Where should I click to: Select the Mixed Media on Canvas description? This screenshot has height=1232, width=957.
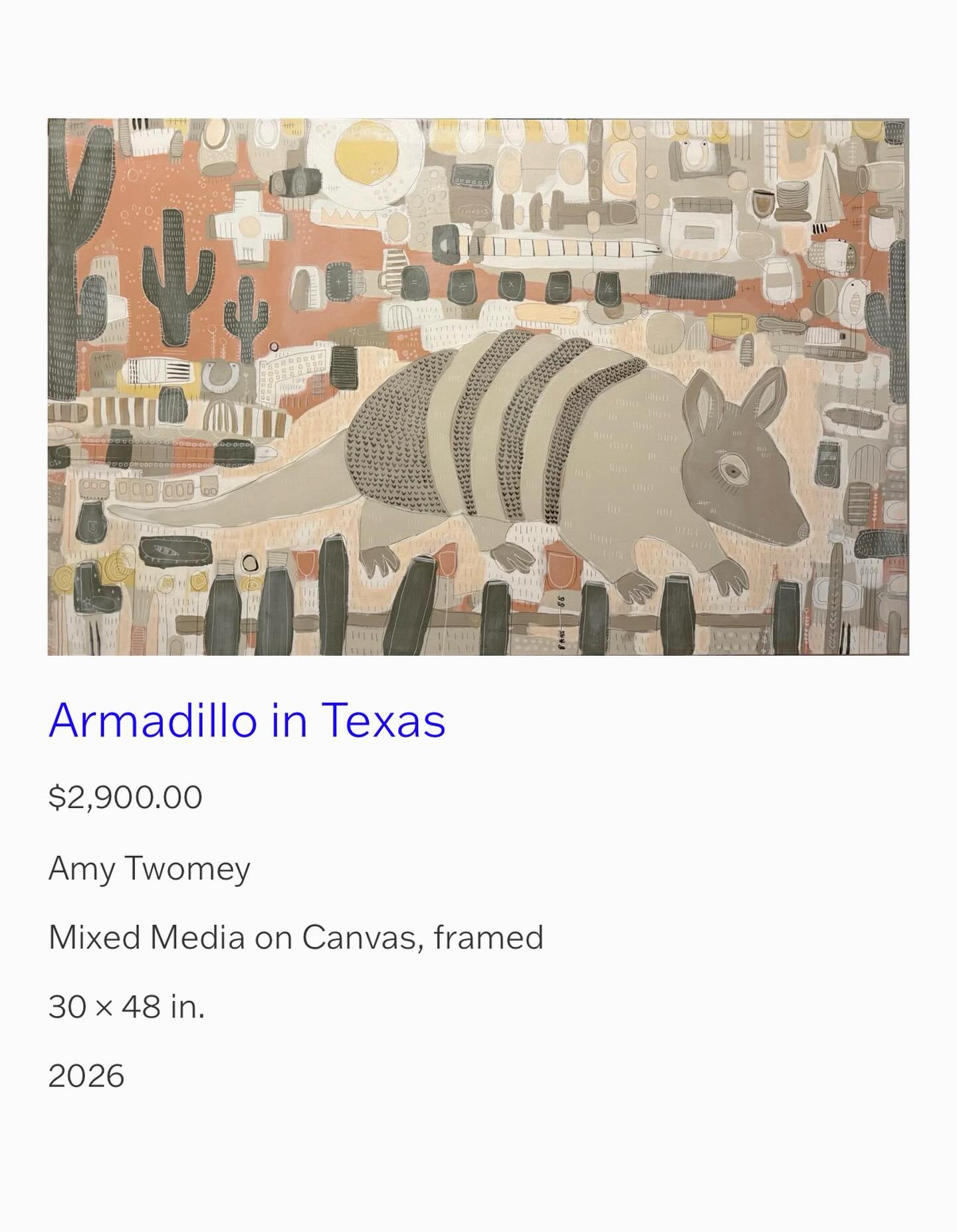(x=295, y=937)
